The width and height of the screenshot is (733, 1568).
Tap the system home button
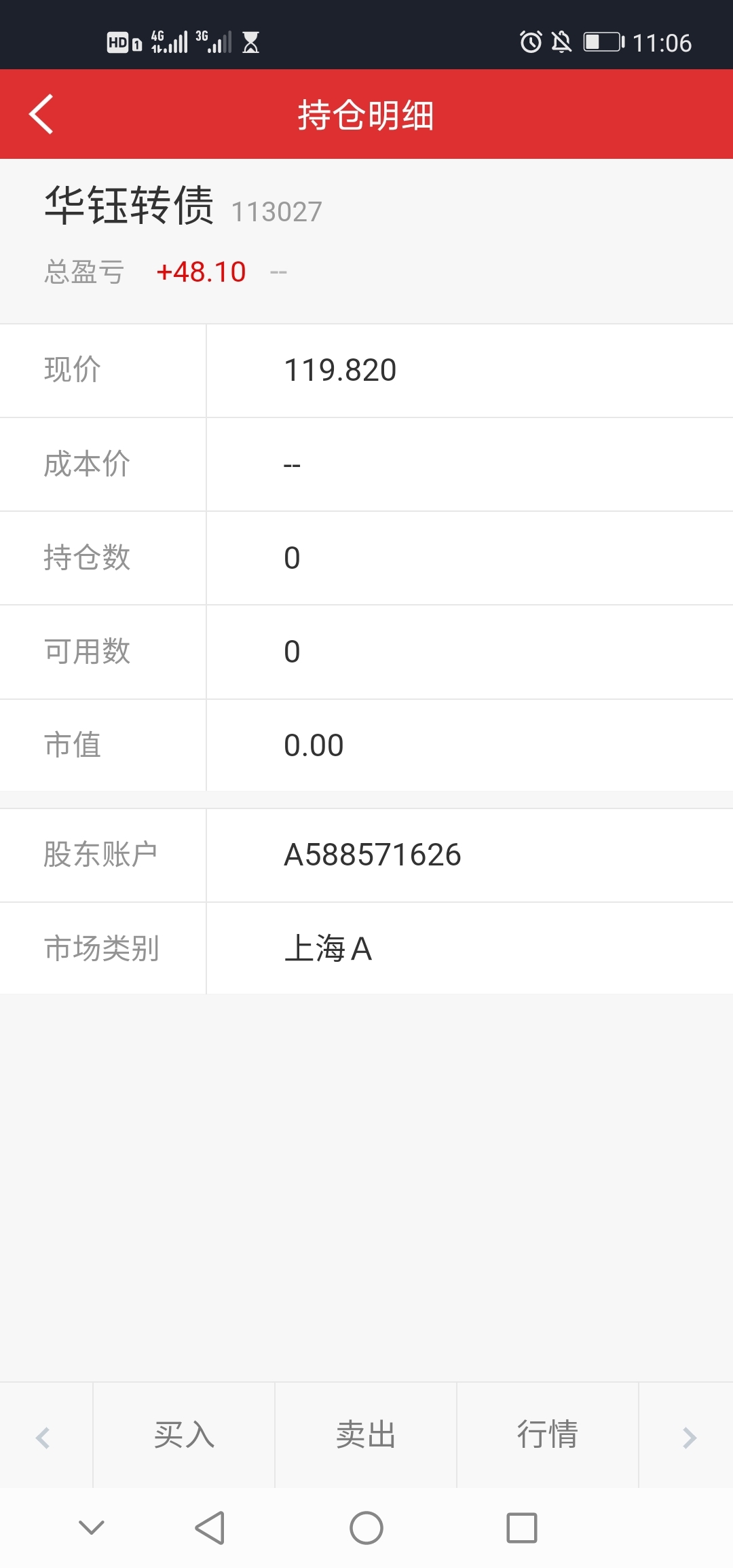(x=366, y=1528)
